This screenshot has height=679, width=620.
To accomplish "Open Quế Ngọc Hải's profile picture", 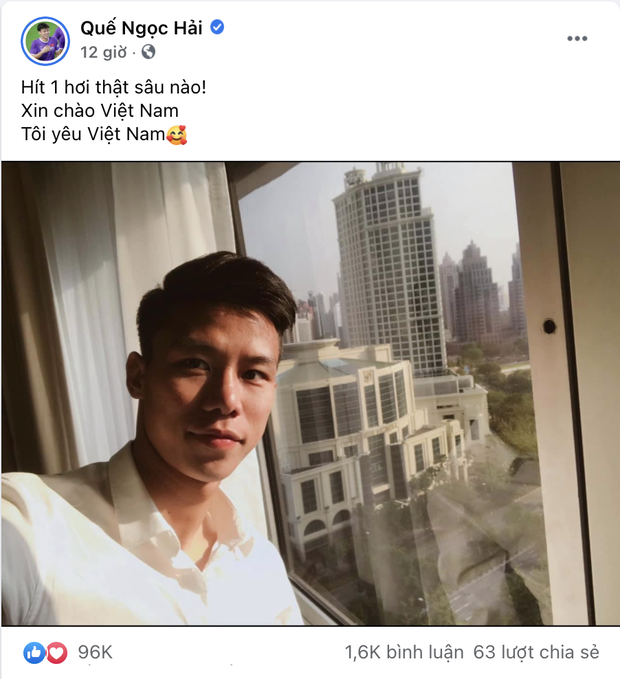I will pyautogui.click(x=45, y=40).
